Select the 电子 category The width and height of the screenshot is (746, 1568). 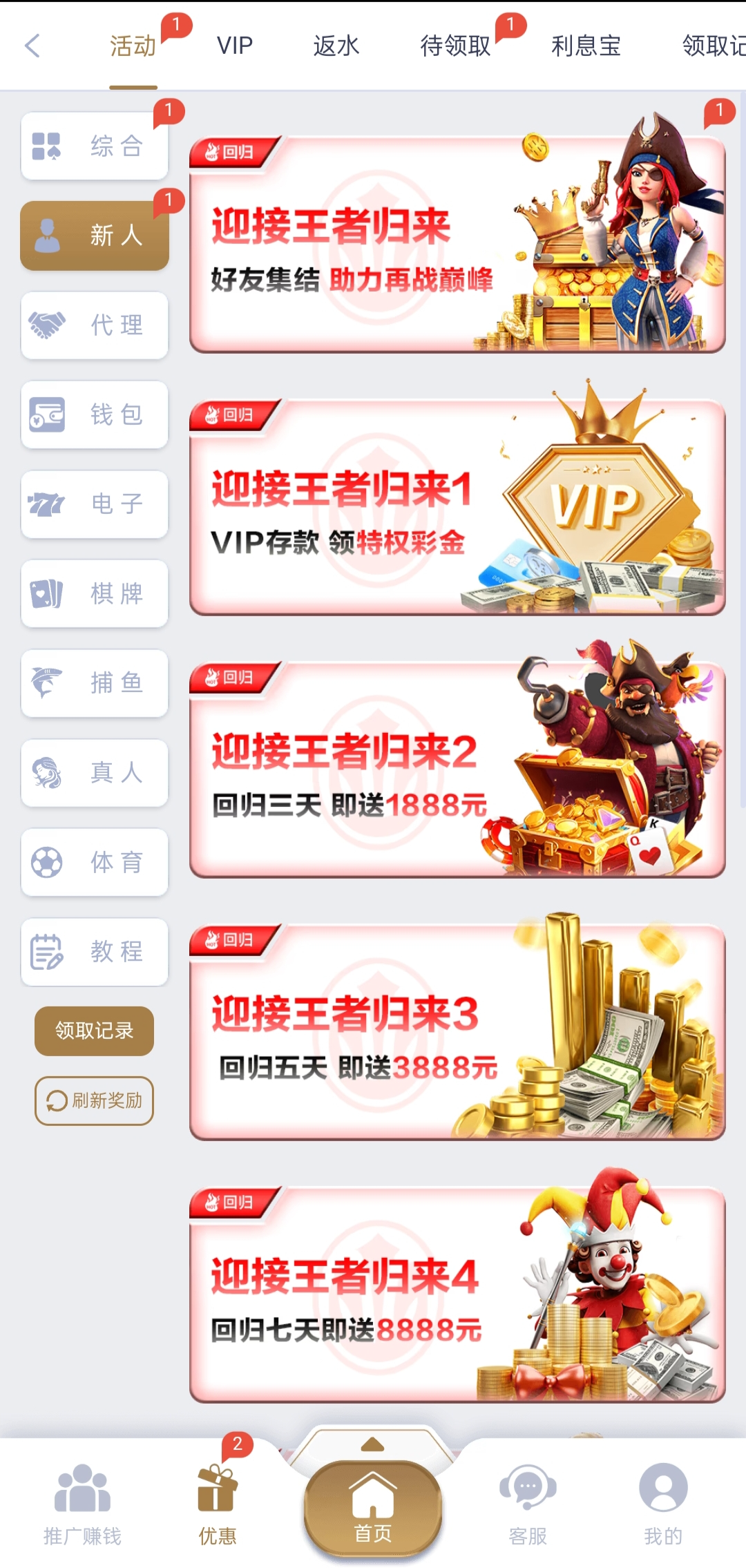click(x=95, y=504)
